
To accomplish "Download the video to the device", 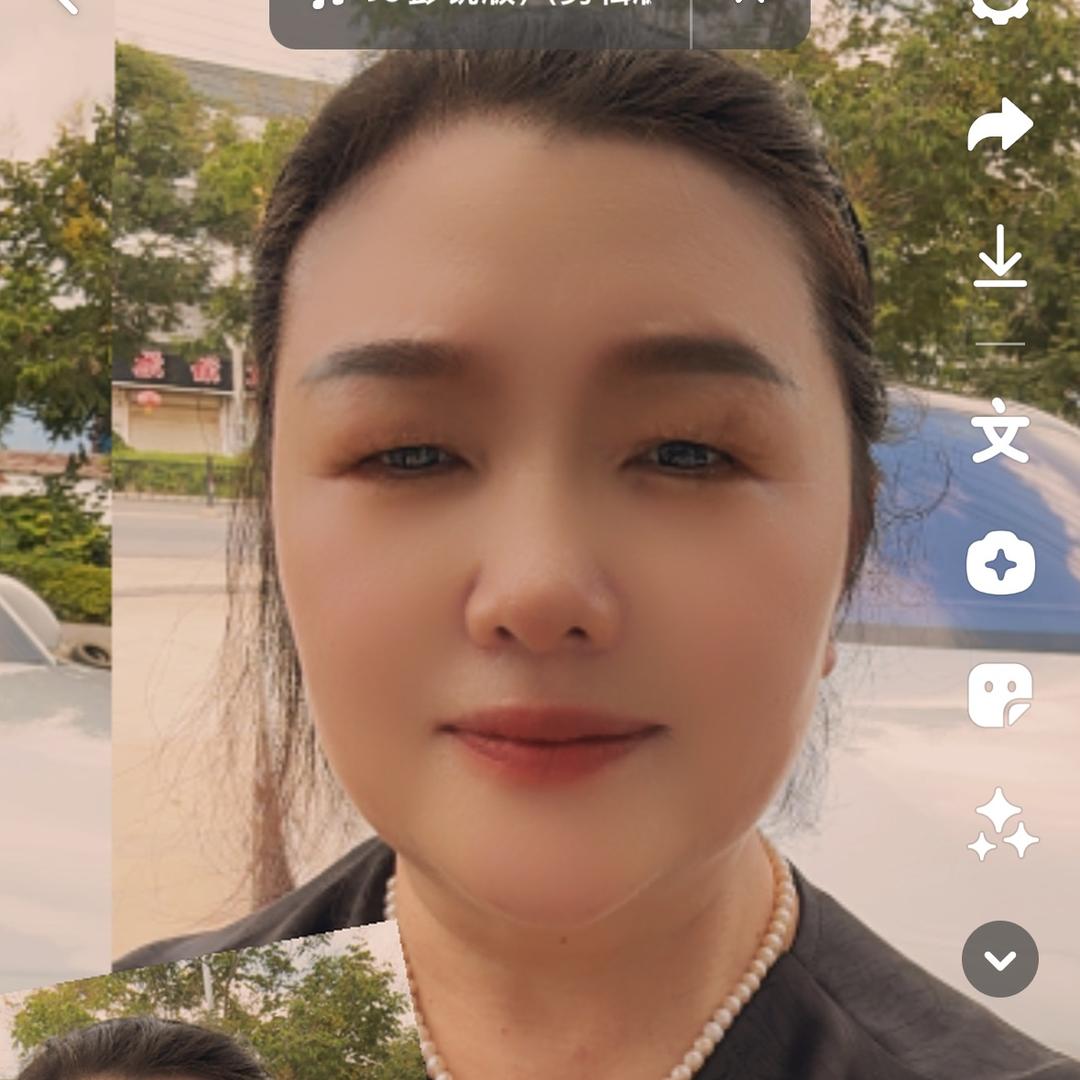I will tap(1000, 257).
